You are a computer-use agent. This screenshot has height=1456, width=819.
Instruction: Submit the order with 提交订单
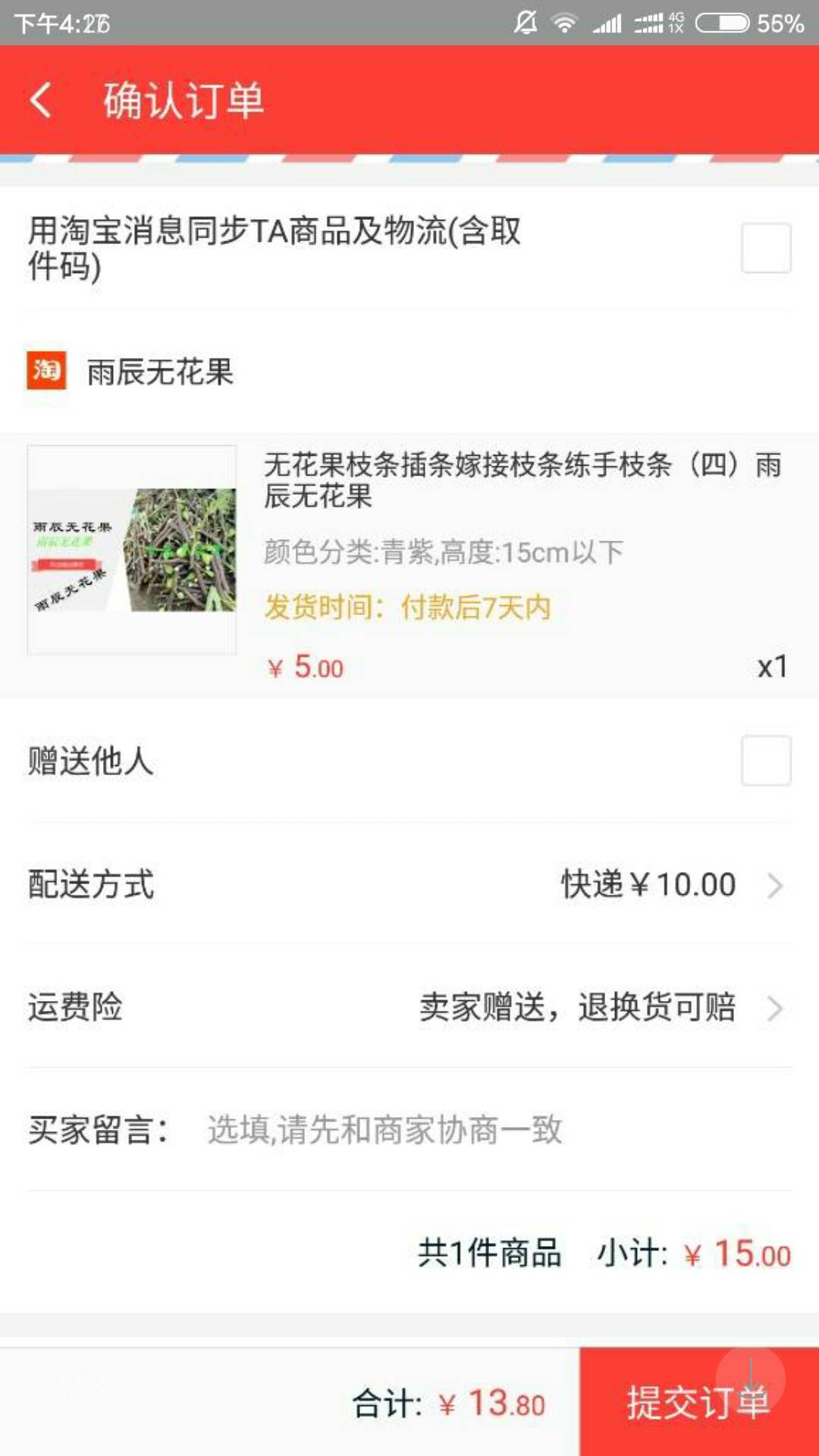coord(698,1401)
